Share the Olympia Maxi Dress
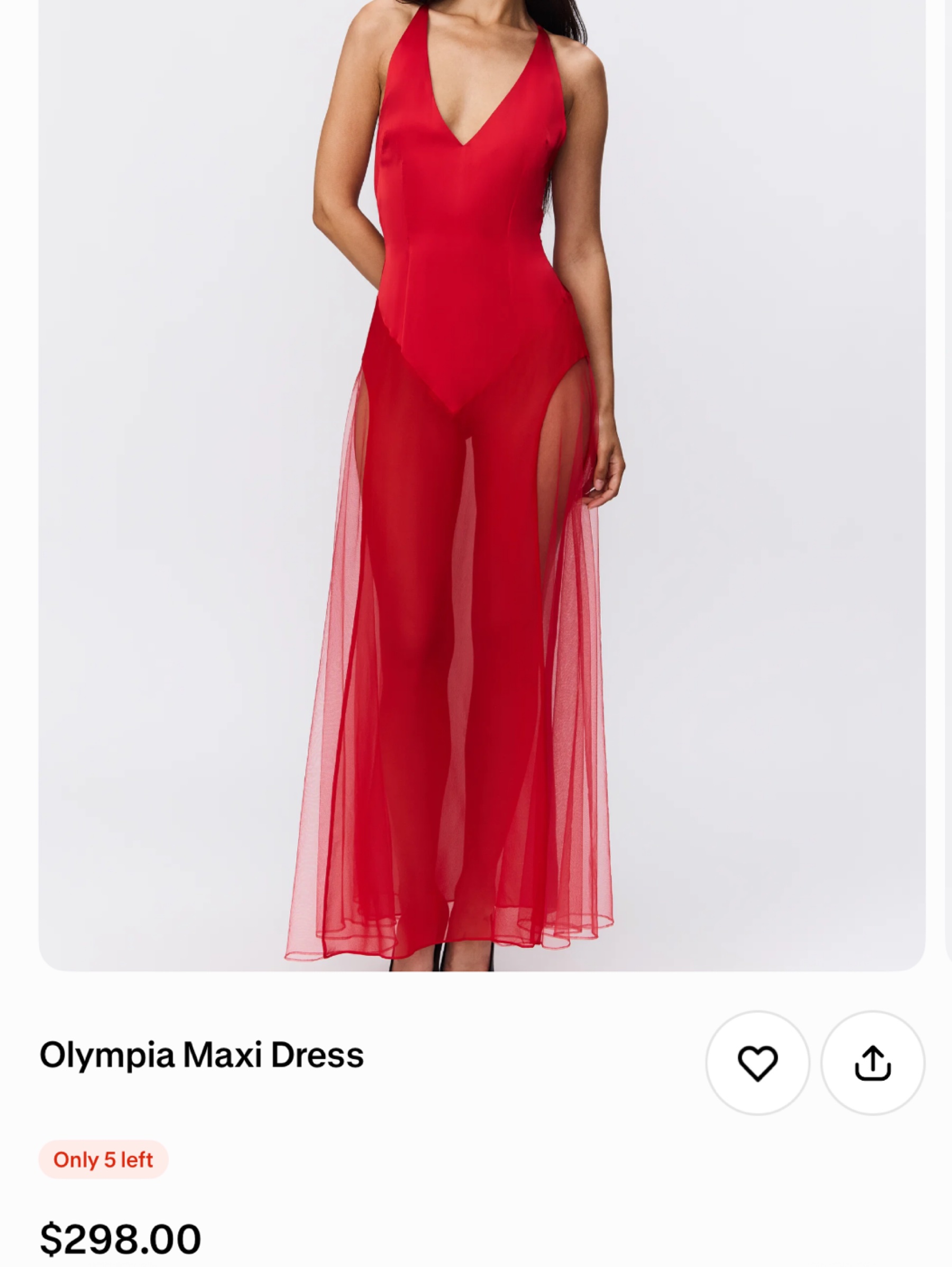 pyautogui.click(x=872, y=1062)
